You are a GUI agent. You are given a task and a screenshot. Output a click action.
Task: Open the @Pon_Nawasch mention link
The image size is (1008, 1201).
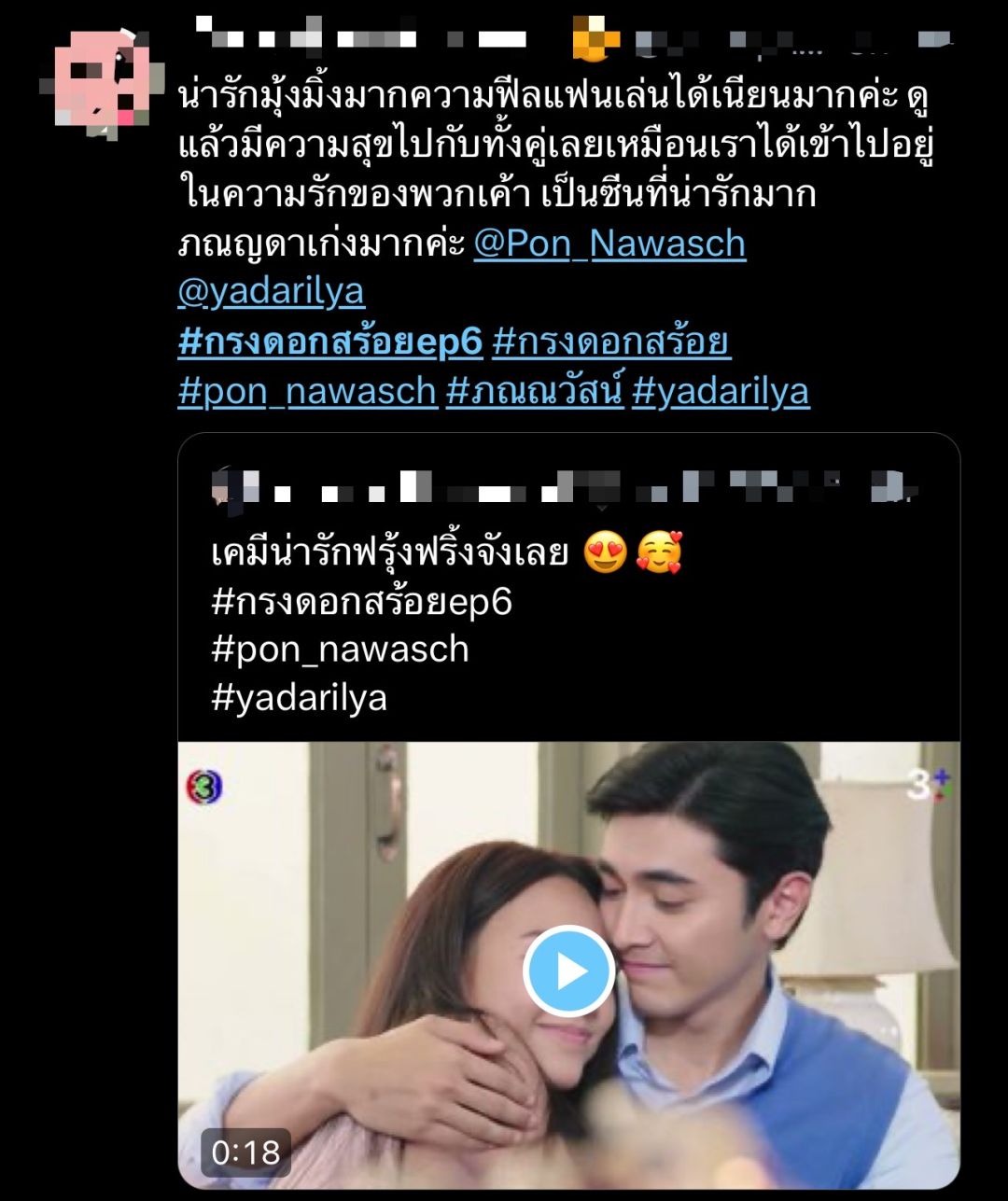[609, 244]
